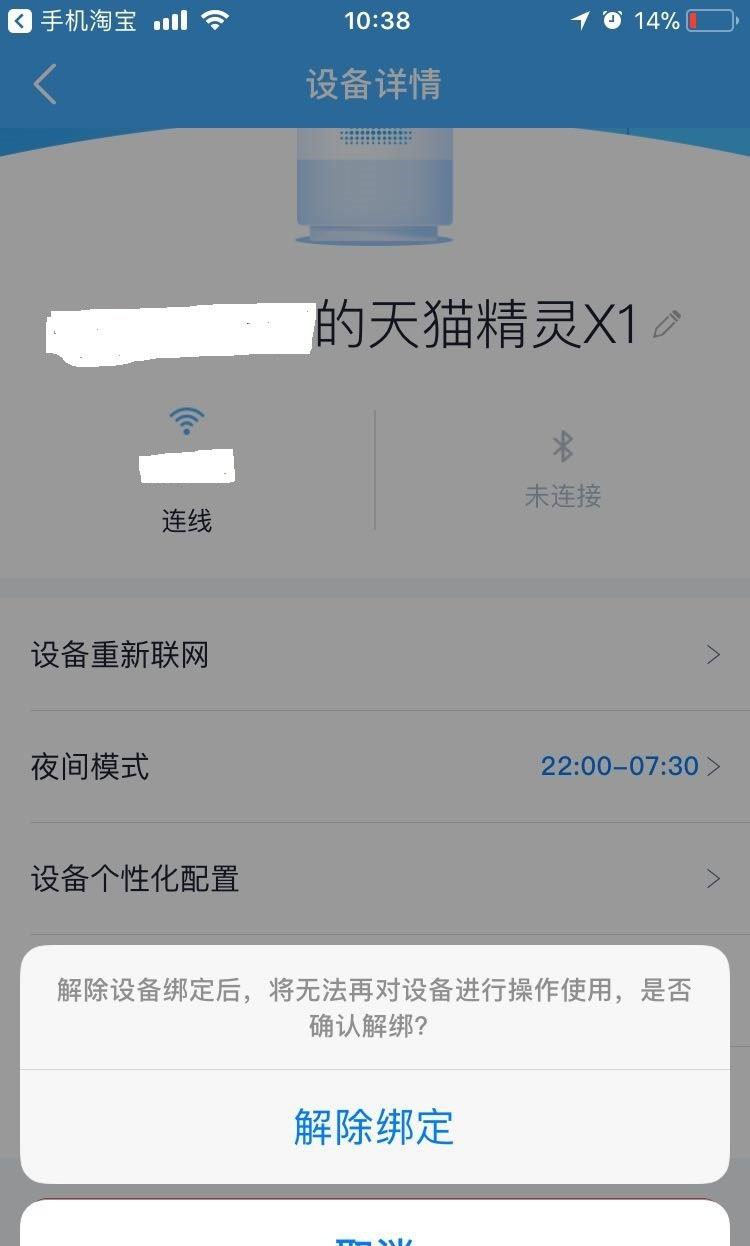Edit the device name via the pencil icon
Screen dimensions: 750x1246
668,323
